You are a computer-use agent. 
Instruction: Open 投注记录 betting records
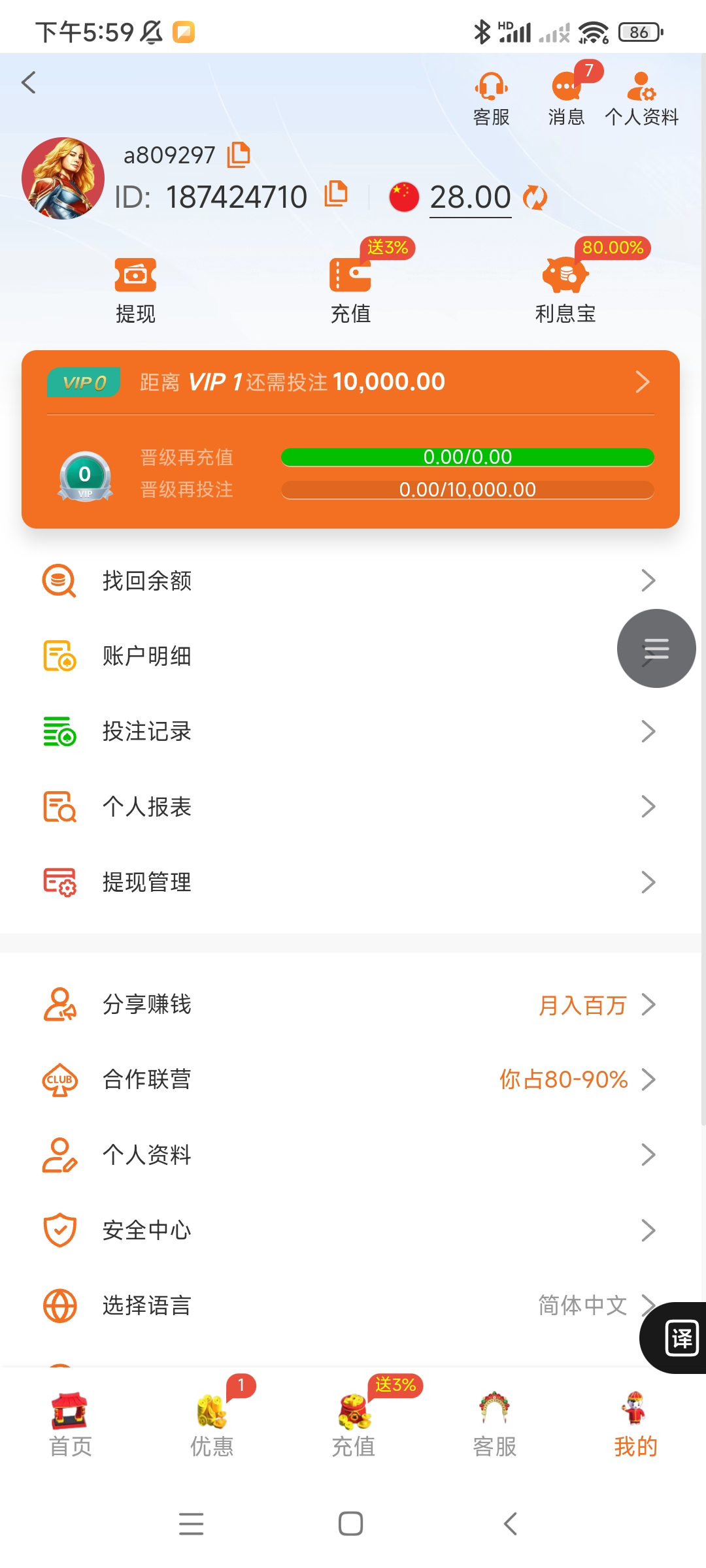click(350, 731)
